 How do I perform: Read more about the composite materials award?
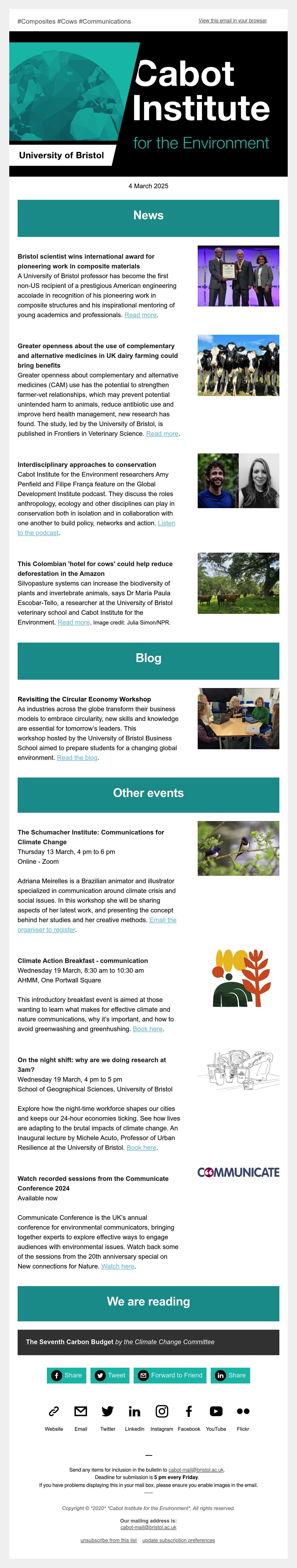pos(140,315)
